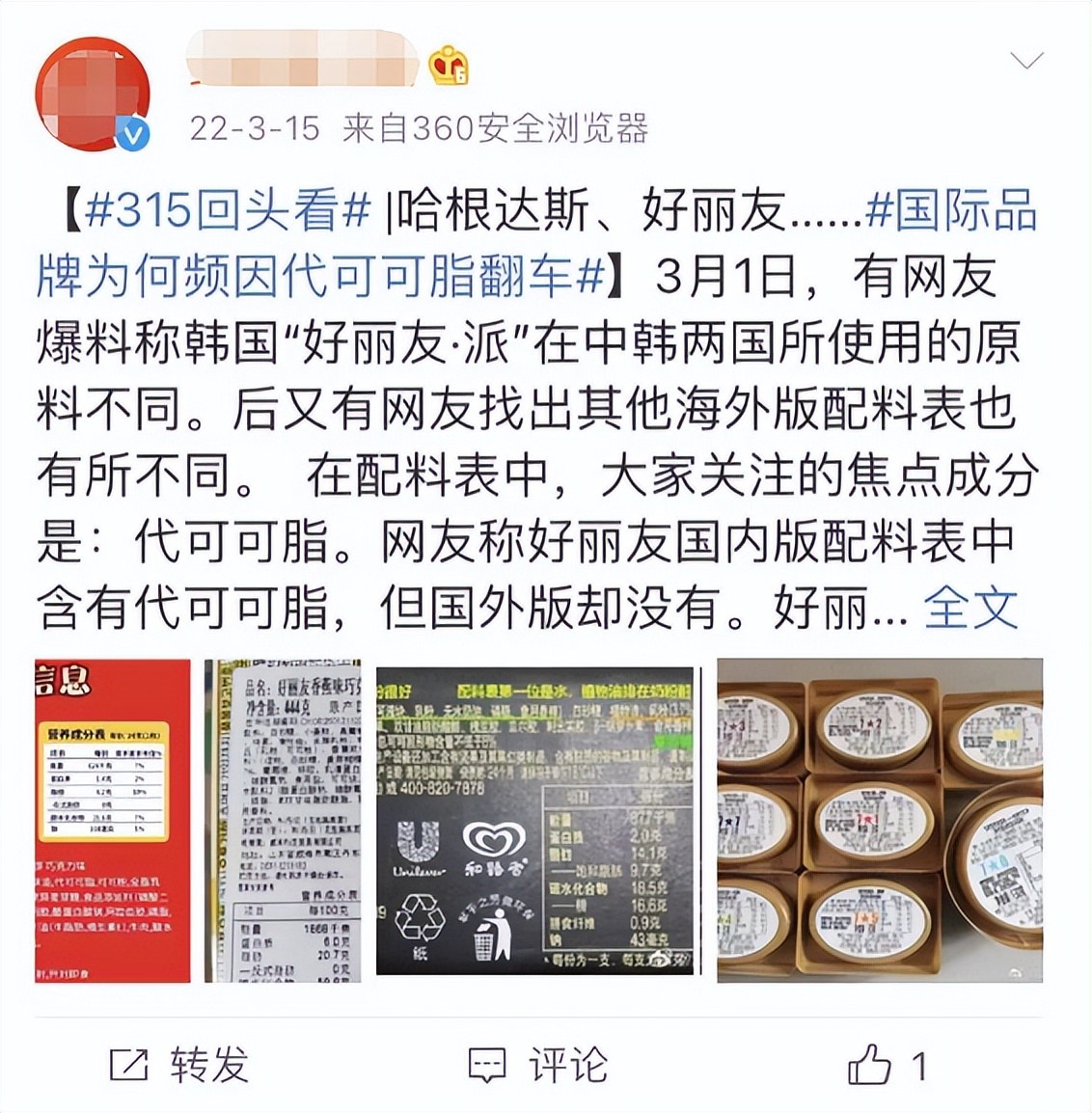
Task: View the white ingredient list photo
Action: coord(283,821)
